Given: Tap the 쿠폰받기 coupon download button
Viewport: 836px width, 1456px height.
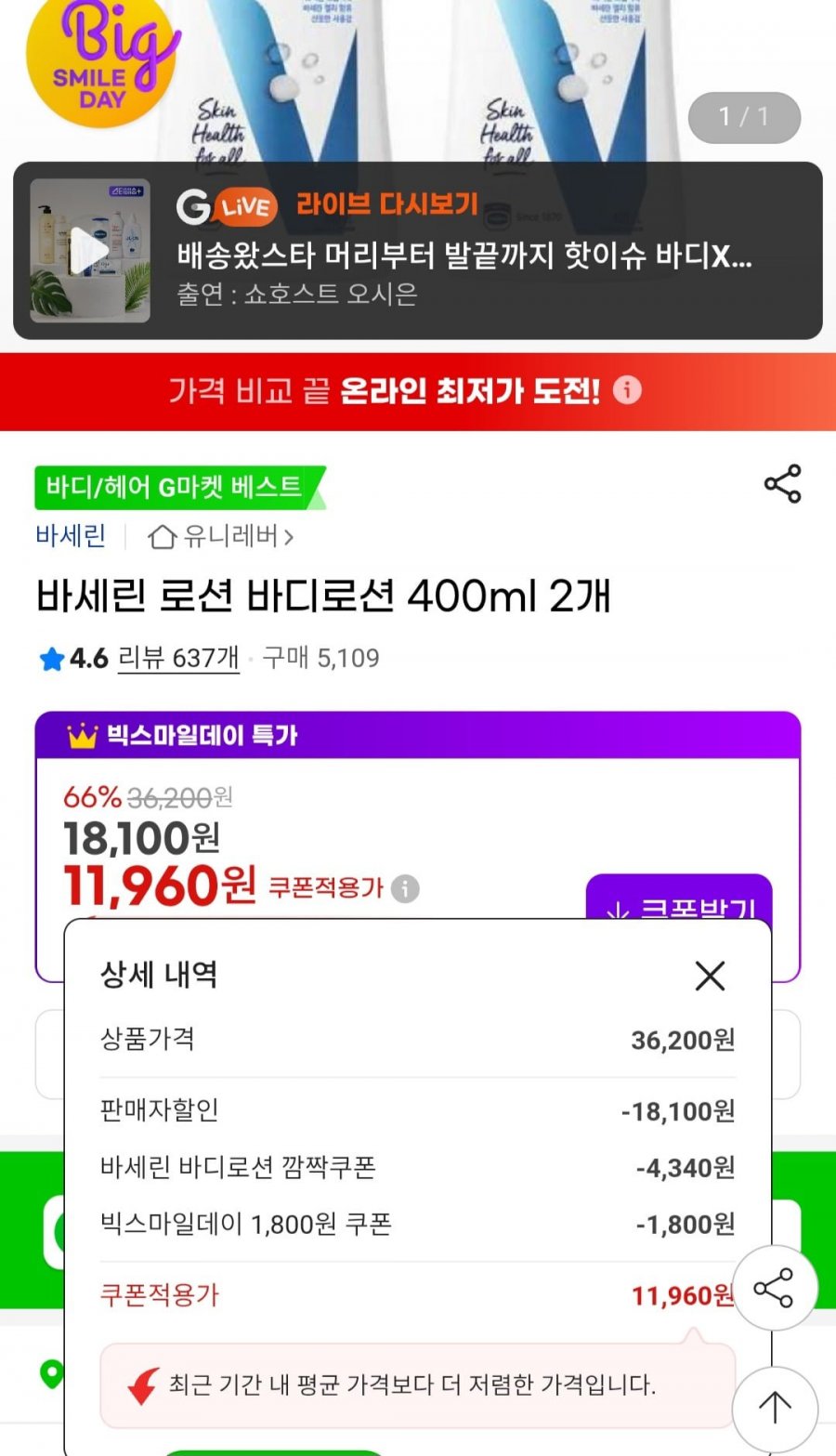Looking at the screenshot, I should coord(679,898).
